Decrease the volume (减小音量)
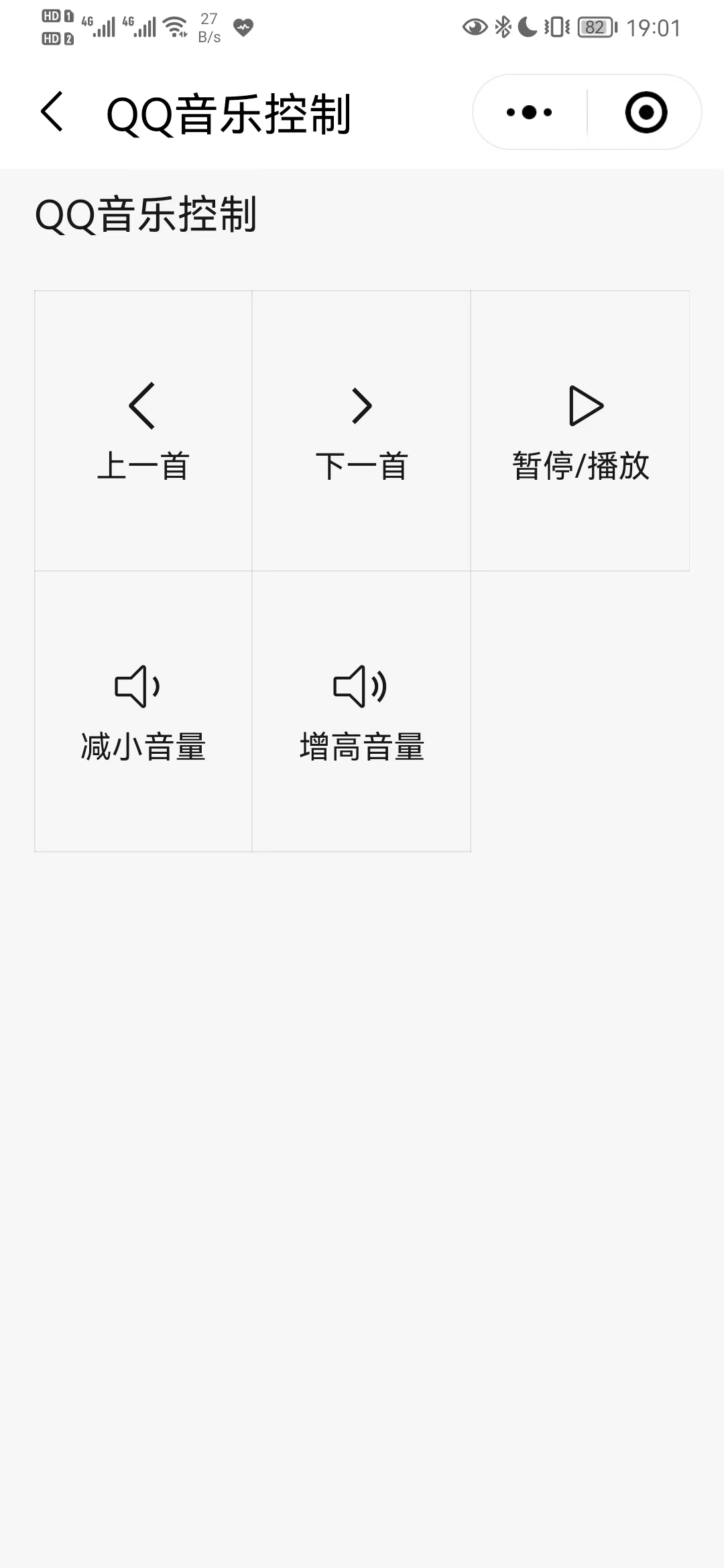This screenshot has width=724, height=1568. coord(143,712)
